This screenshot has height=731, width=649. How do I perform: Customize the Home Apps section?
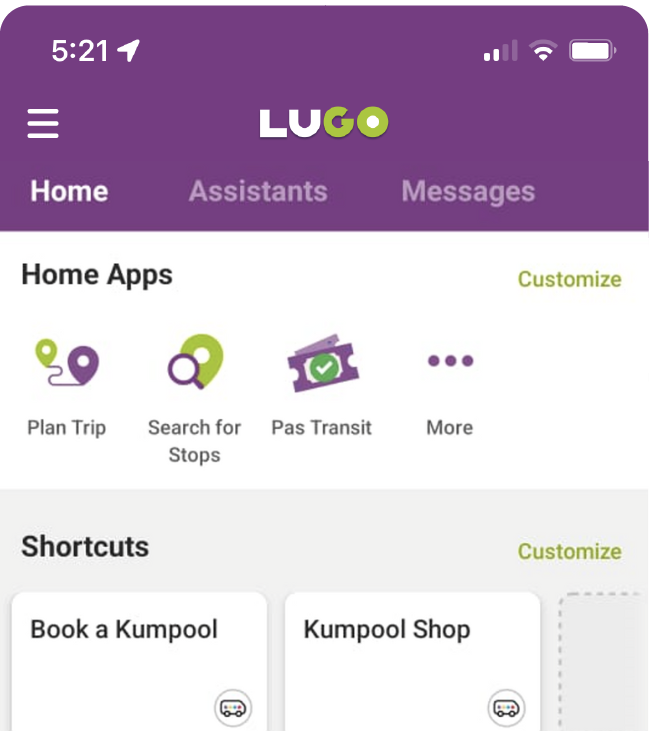(x=569, y=279)
